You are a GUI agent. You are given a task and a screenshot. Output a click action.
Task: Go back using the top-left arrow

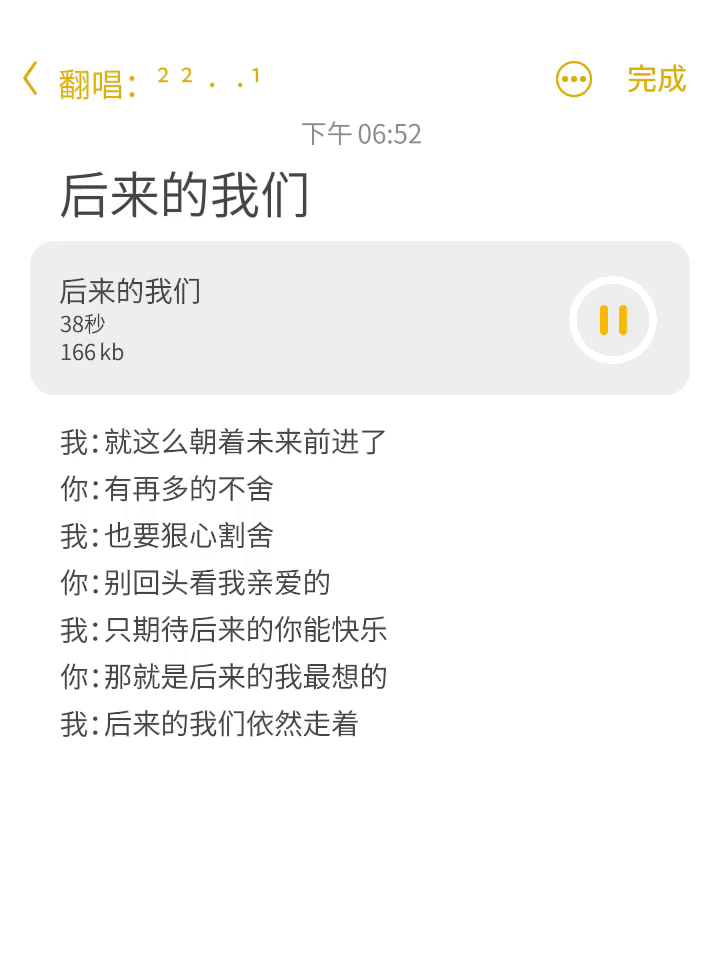[x=31, y=79]
